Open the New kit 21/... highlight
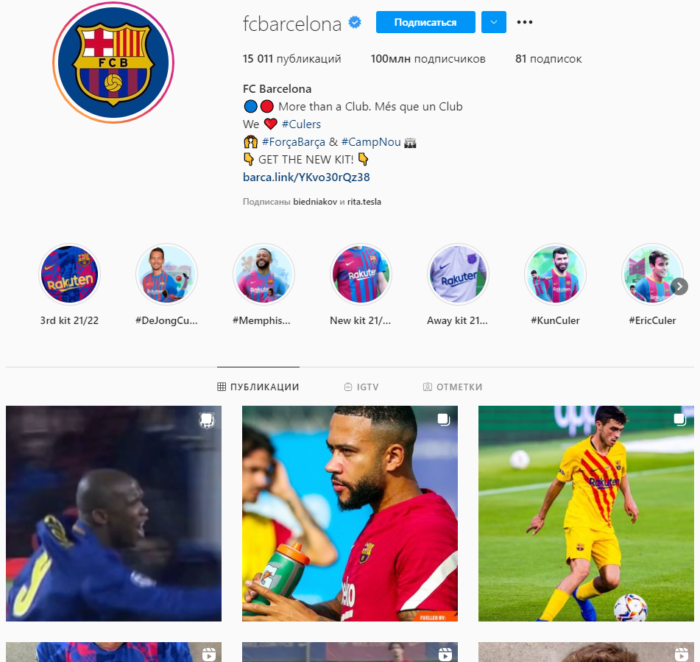 (x=360, y=274)
